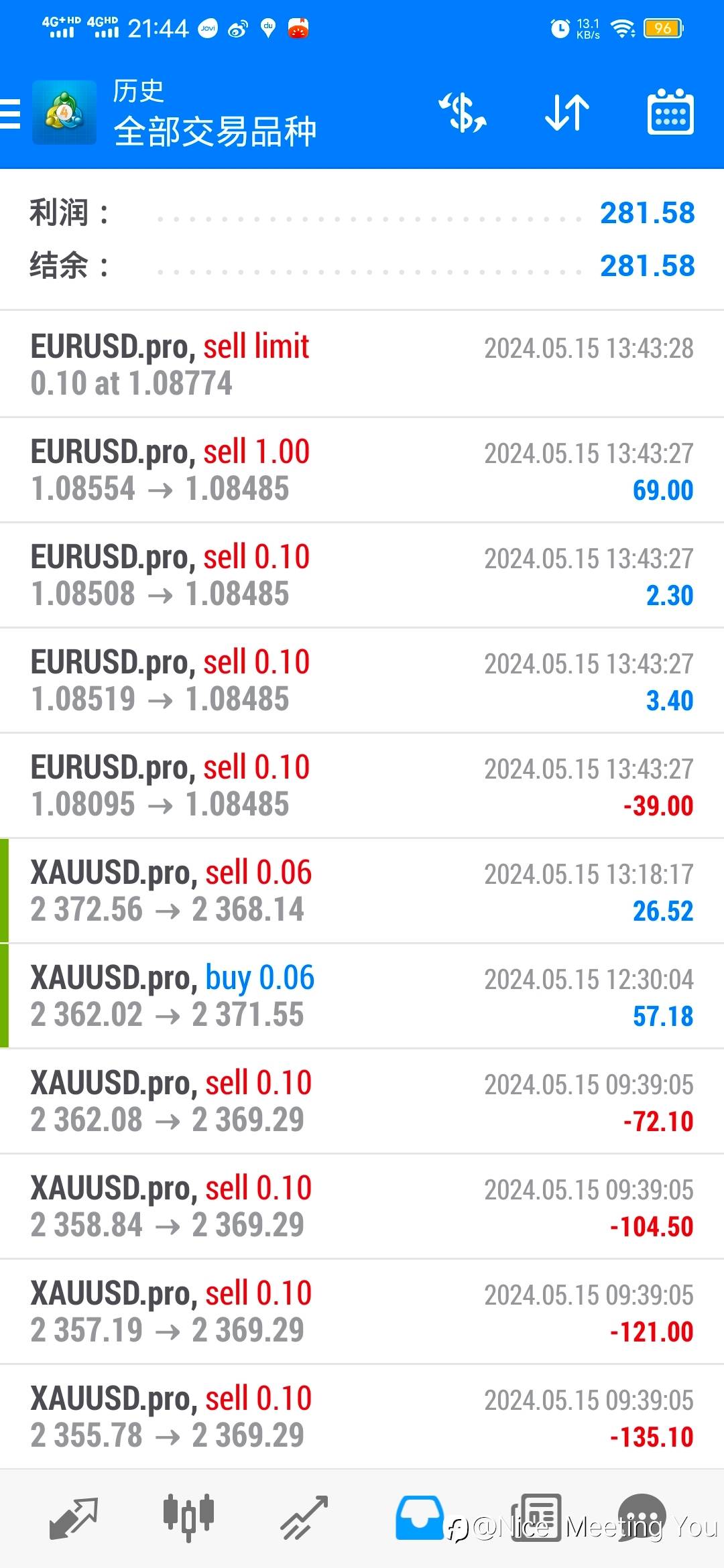The width and height of the screenshot is (724, 1568).
Task: Open the XAUUSD.pro buy 0.06 trade
Action: (362, 996)
